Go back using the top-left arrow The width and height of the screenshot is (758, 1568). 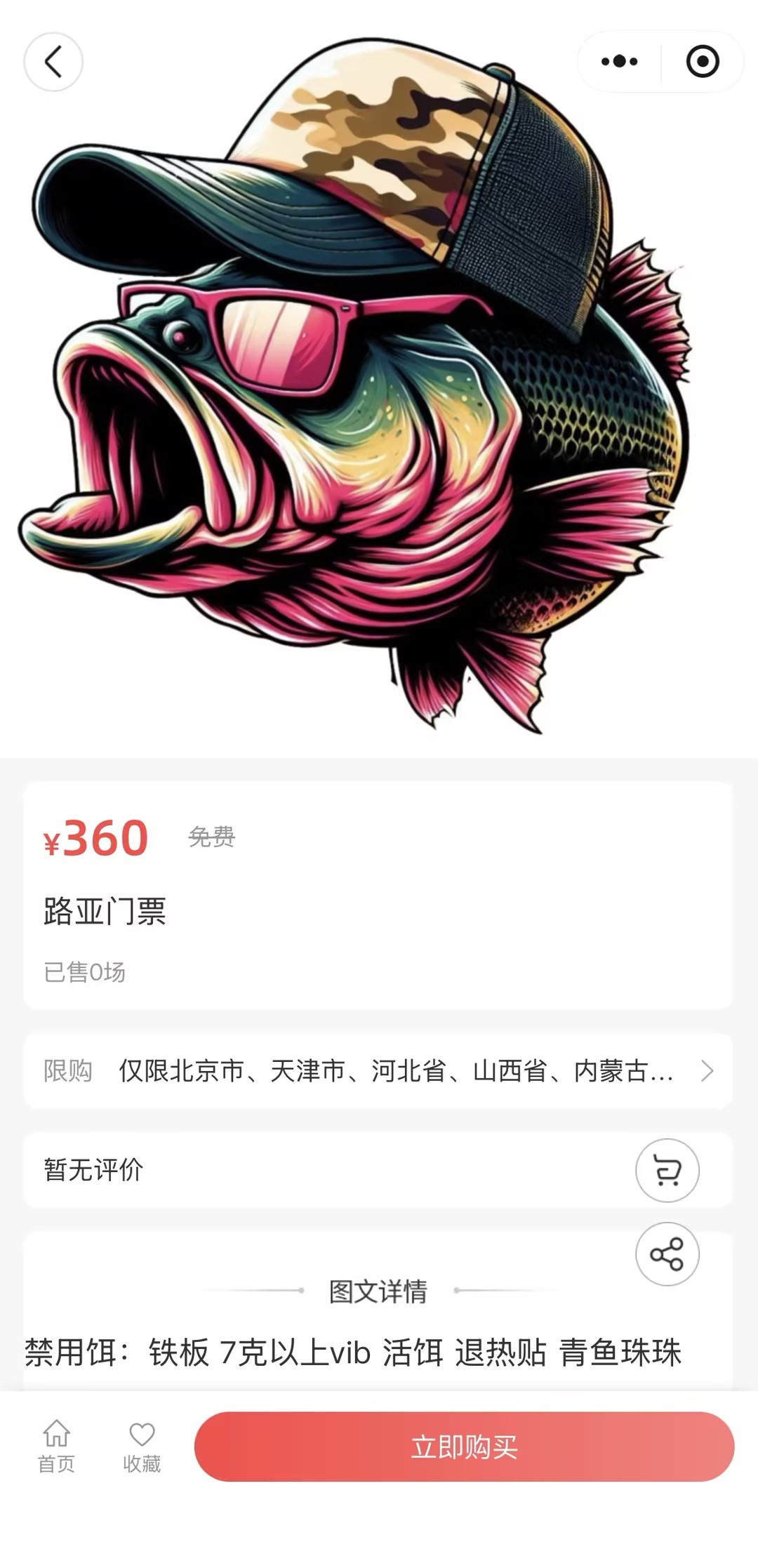point(53,62)
